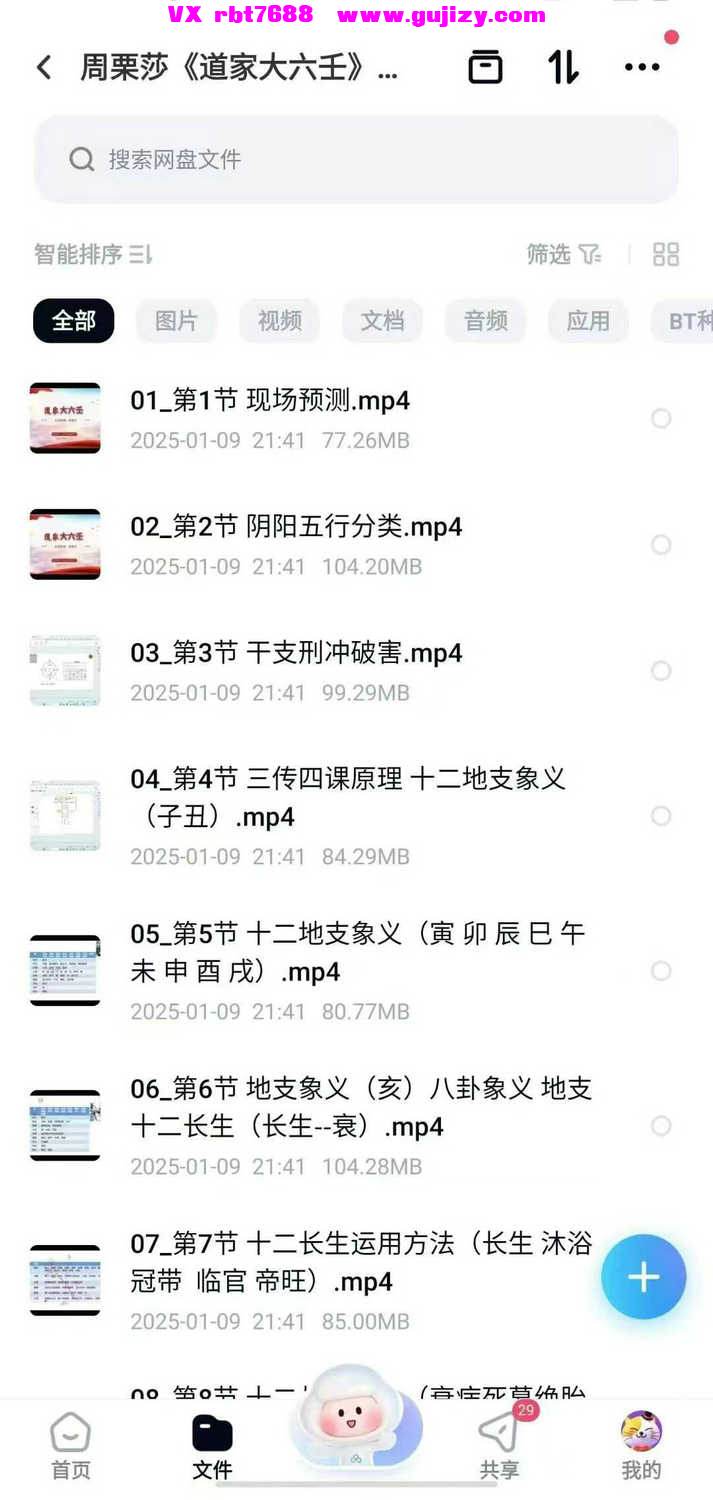
Task: Open the transfer list arrows icon
Action: pos(563,67)
